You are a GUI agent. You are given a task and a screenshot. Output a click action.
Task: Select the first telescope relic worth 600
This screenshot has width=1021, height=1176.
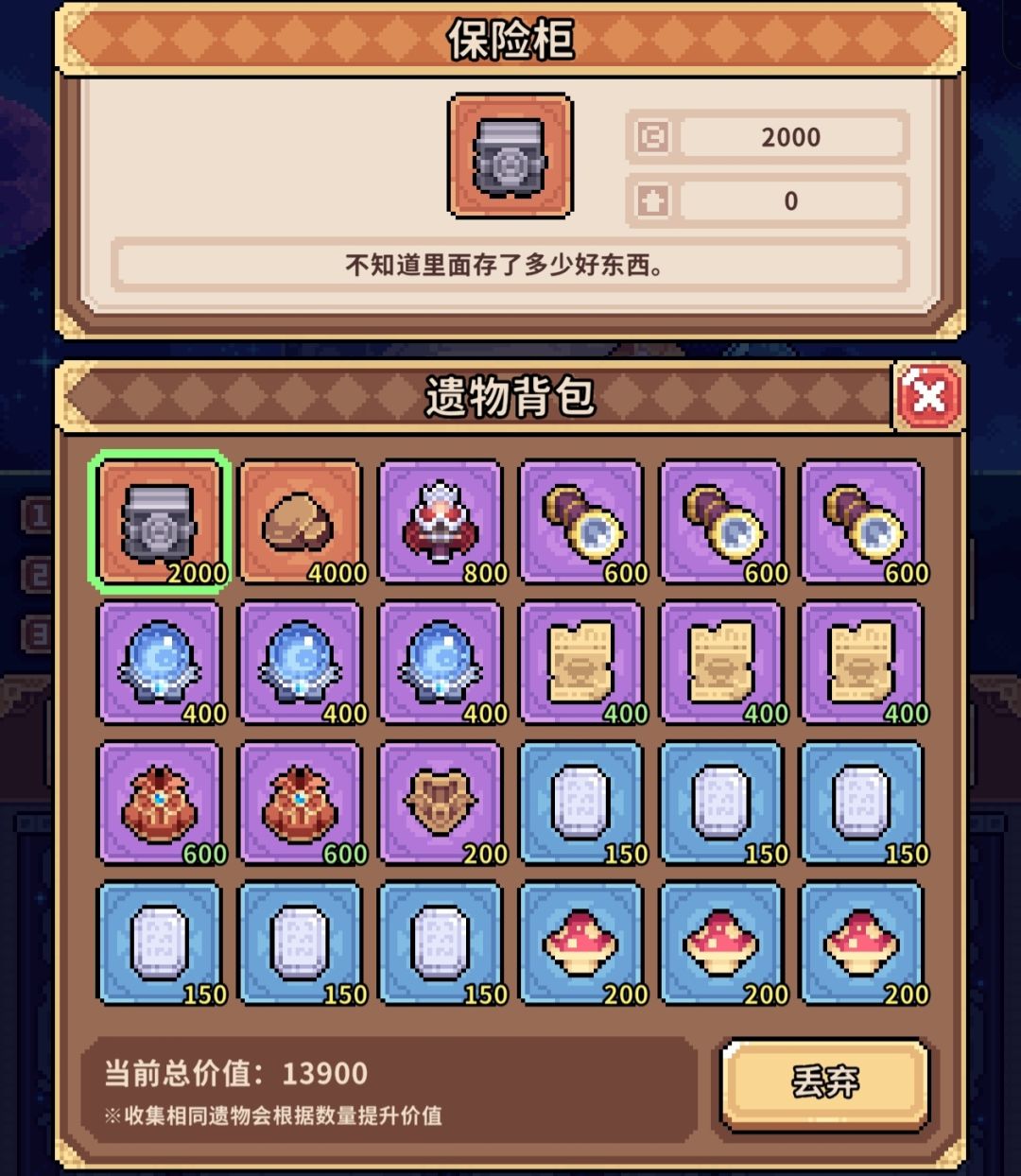click(x=583, y=520)
